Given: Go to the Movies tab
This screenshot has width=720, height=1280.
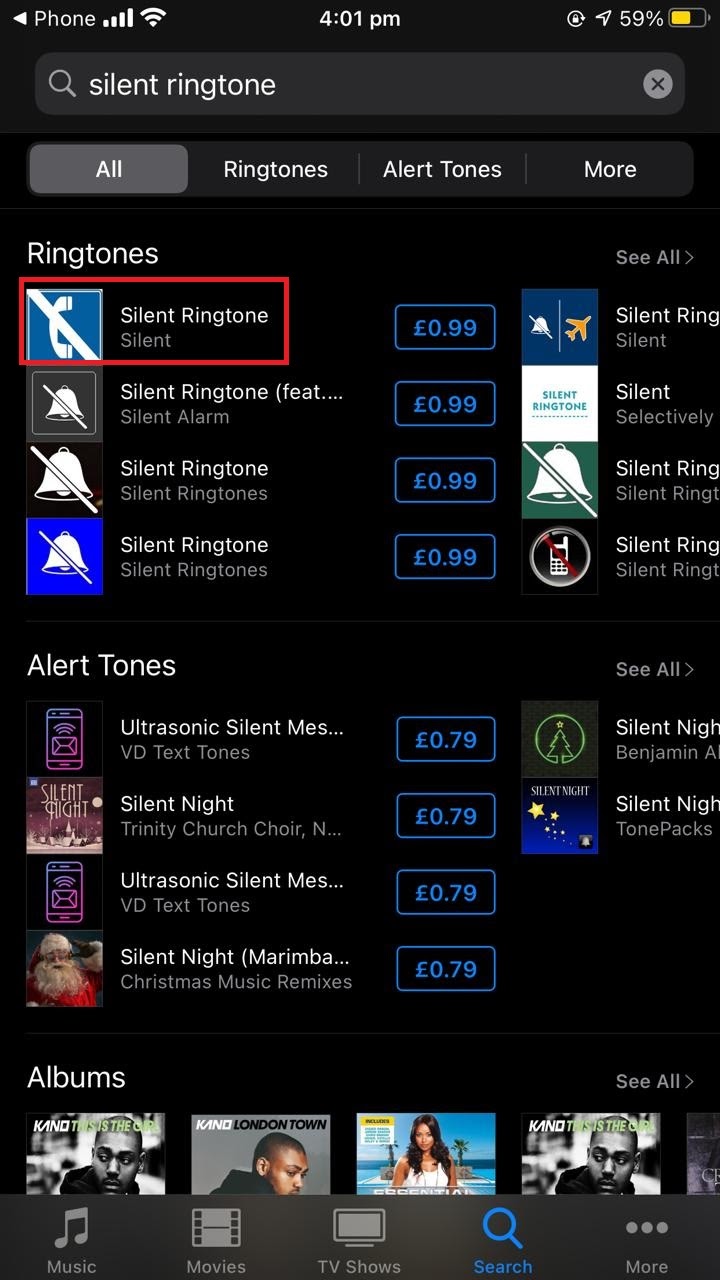Looking at the screenshot, I should click(216, 1240).
